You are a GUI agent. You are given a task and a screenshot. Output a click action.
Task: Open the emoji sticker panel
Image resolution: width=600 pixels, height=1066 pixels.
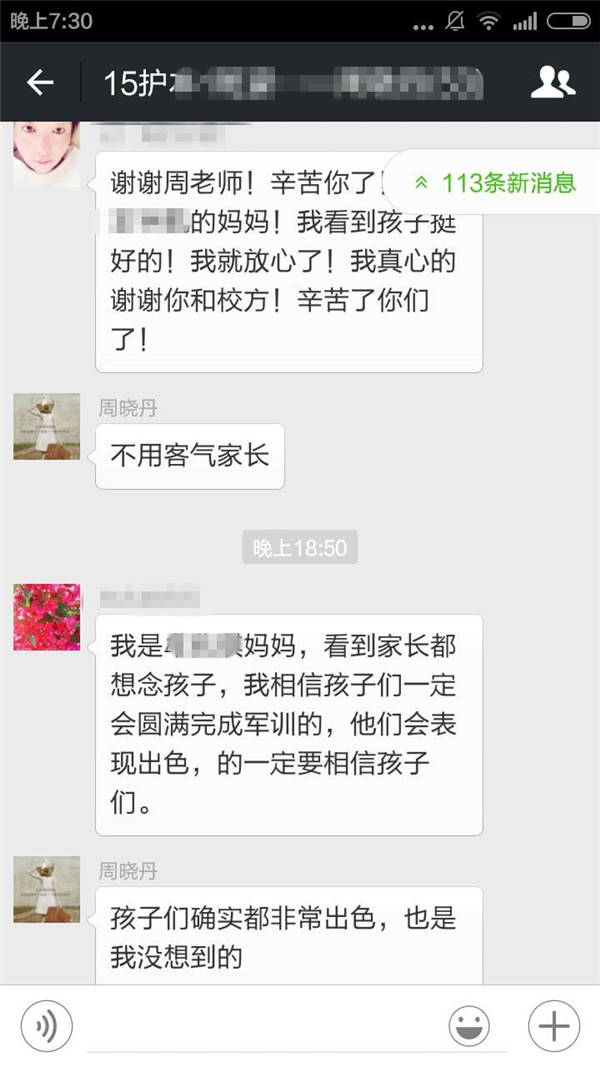[x=469, y=1026]
